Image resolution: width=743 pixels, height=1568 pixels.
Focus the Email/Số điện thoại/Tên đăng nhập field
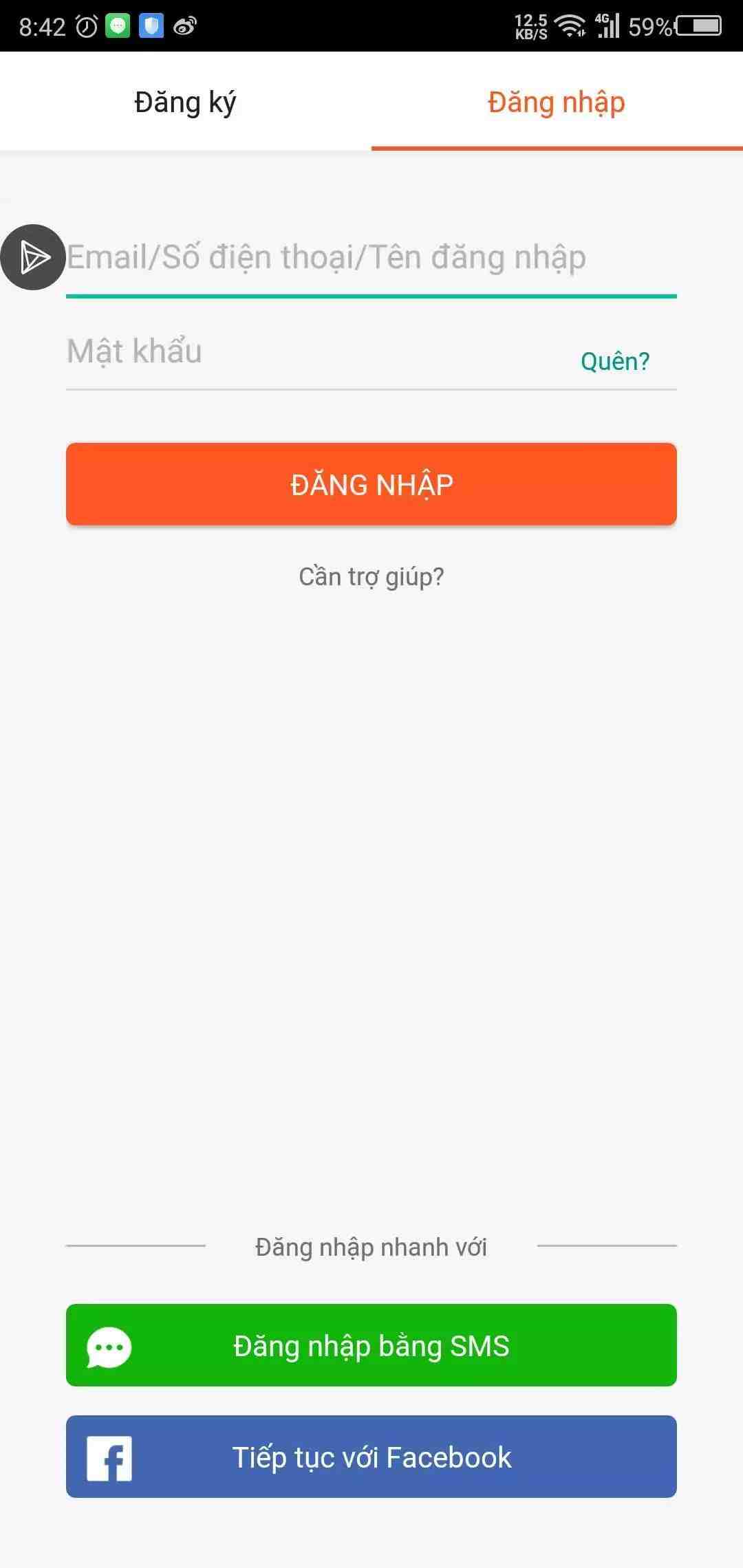(x=371, y=258)
